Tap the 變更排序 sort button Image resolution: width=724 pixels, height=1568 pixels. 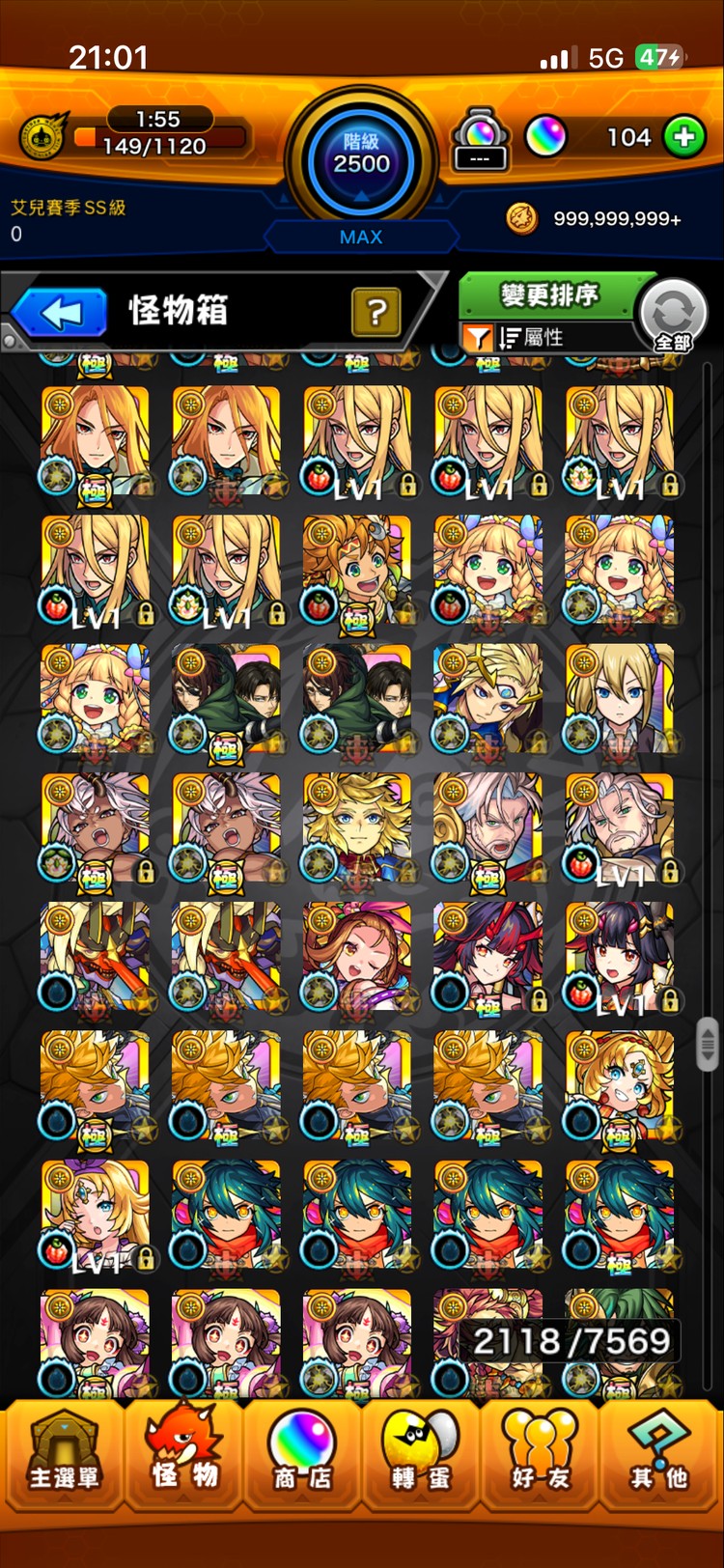tap(548, 294)
